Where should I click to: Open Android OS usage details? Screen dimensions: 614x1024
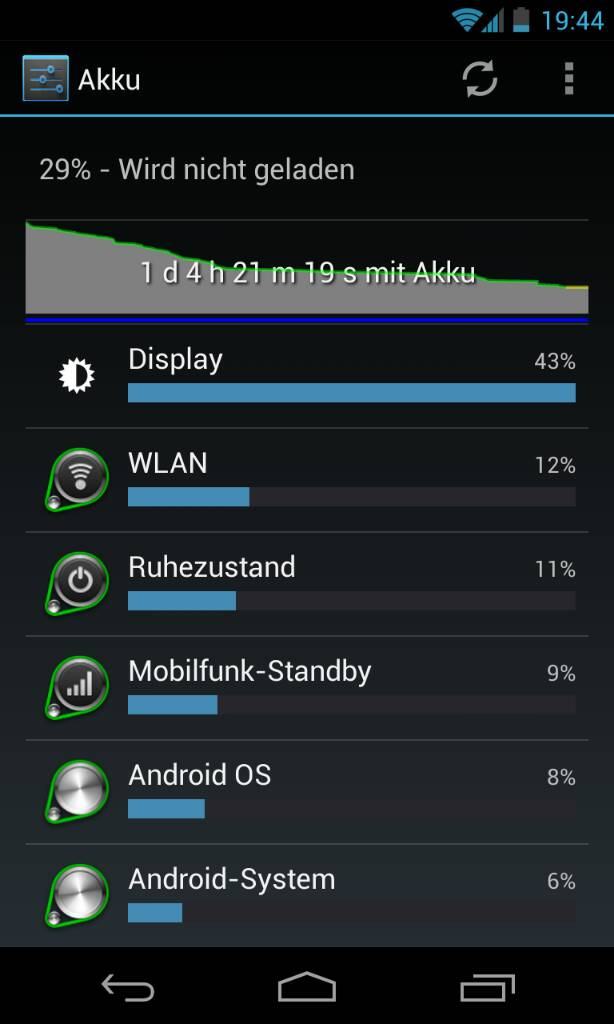tap(307, 792)
